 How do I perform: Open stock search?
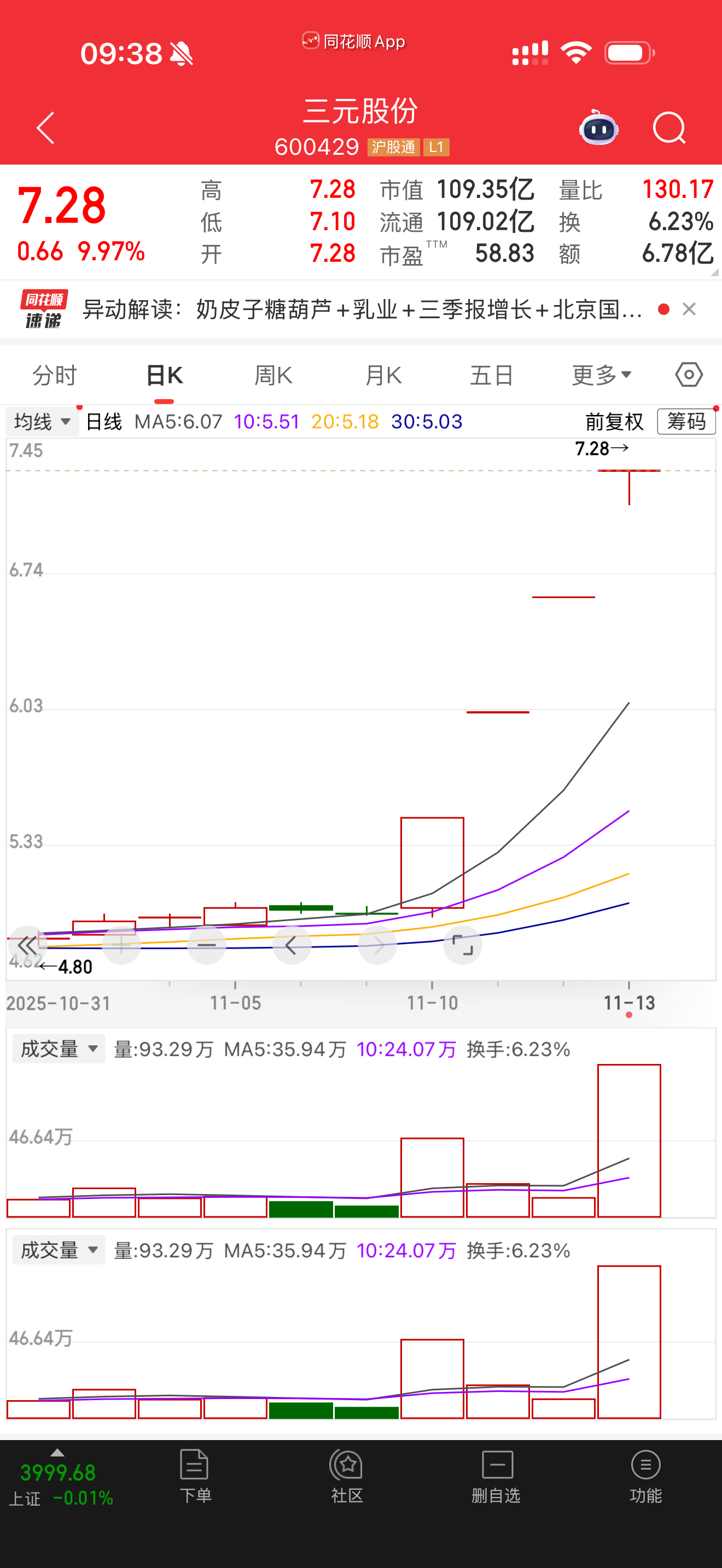click(668, 128)
